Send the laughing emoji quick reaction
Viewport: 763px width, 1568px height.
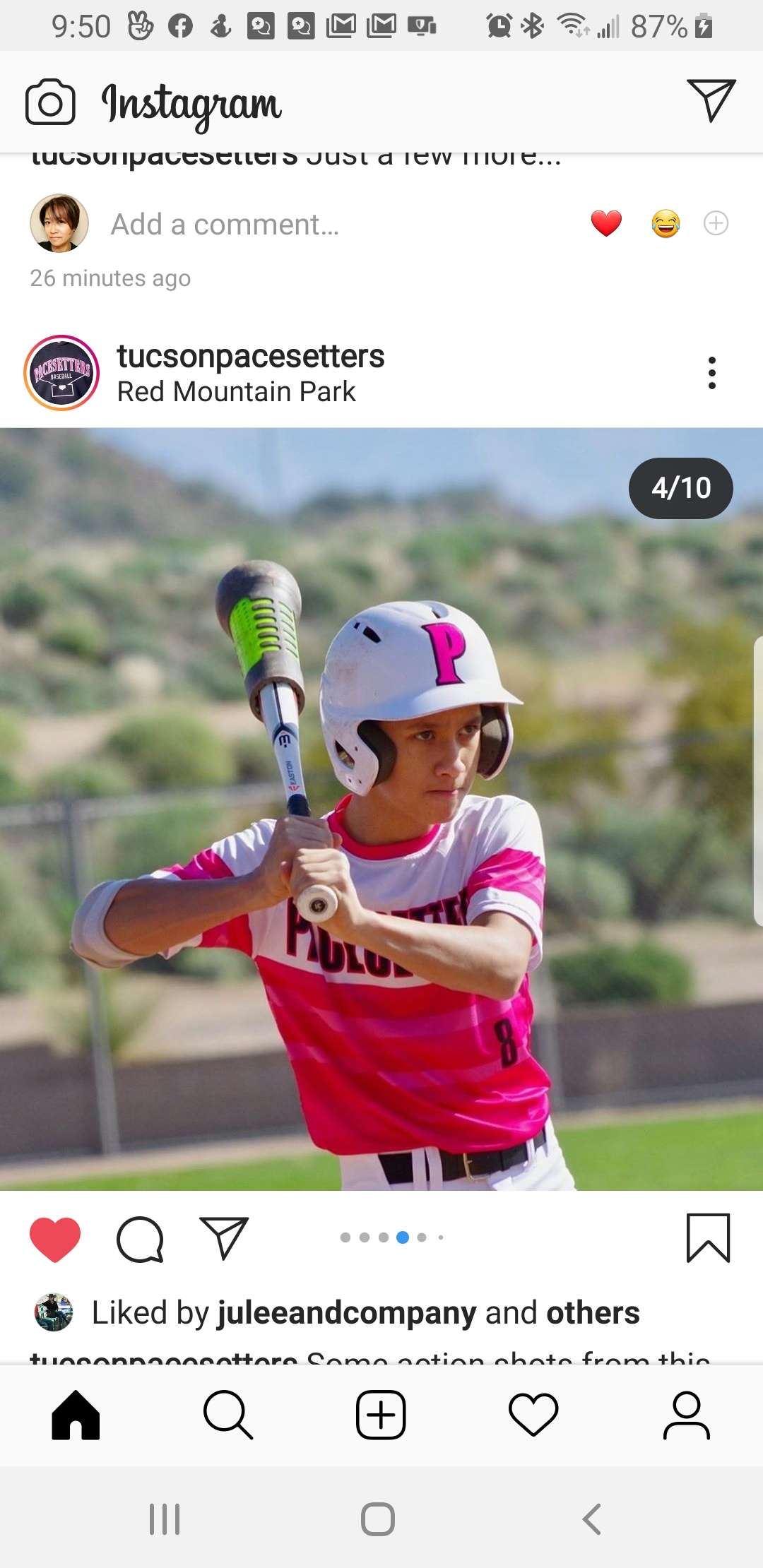click(666, 224)
